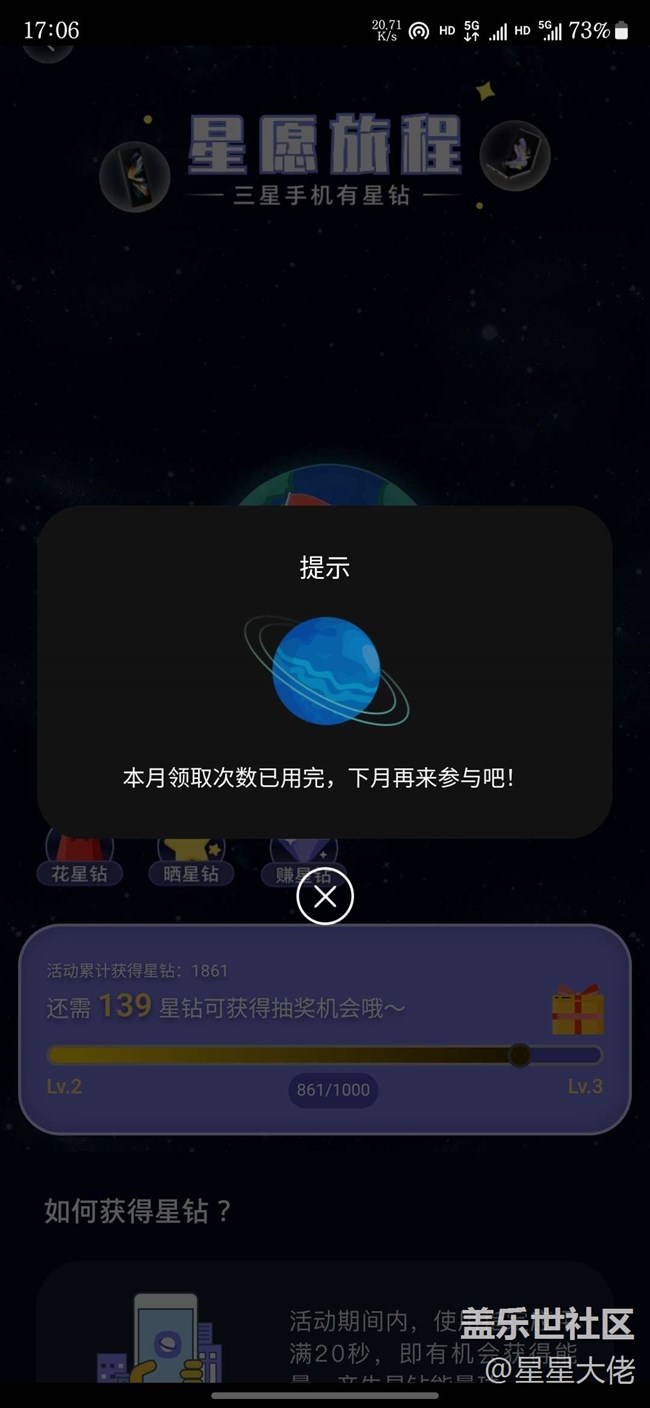
Task: Tap the gift box lottery icon
Action: tap(577, 1009)
